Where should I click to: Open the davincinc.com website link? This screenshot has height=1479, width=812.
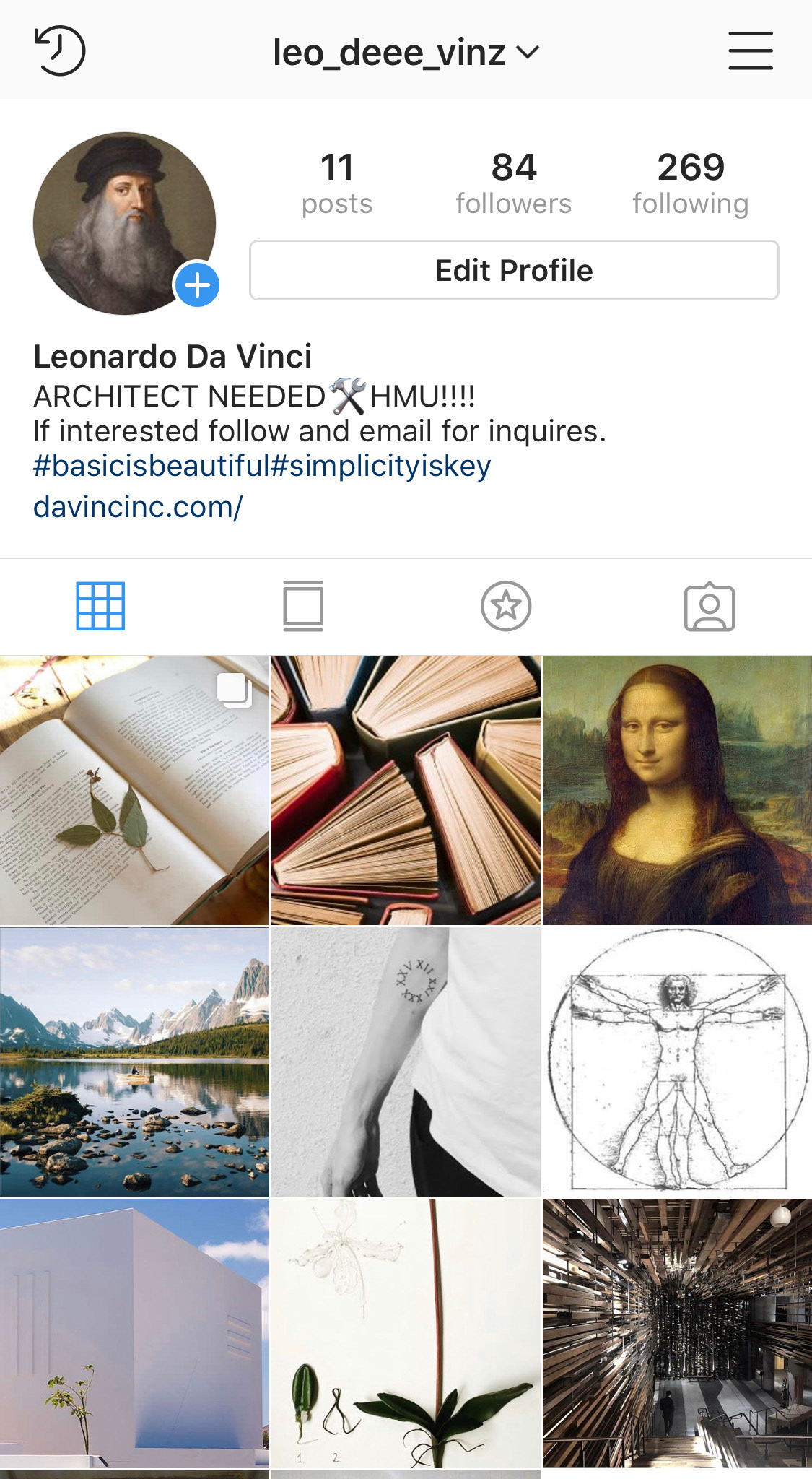pos(138,507)
